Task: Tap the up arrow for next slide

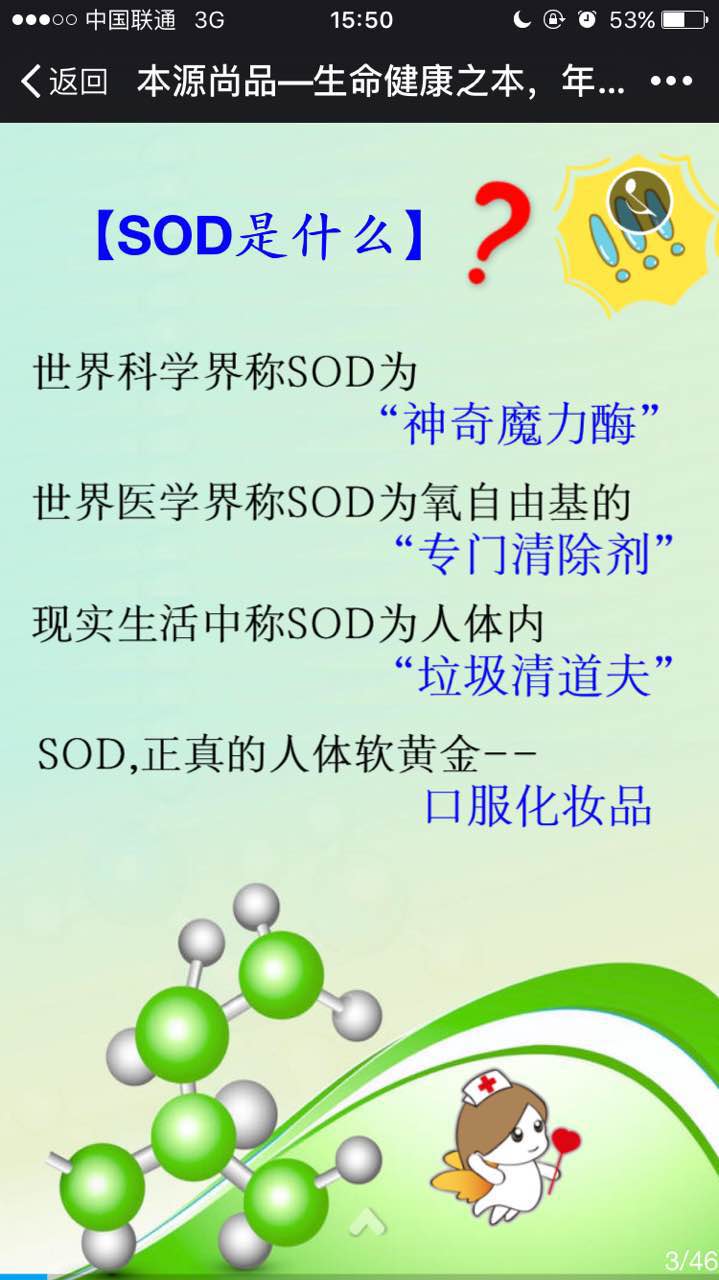Action: 366,1220
